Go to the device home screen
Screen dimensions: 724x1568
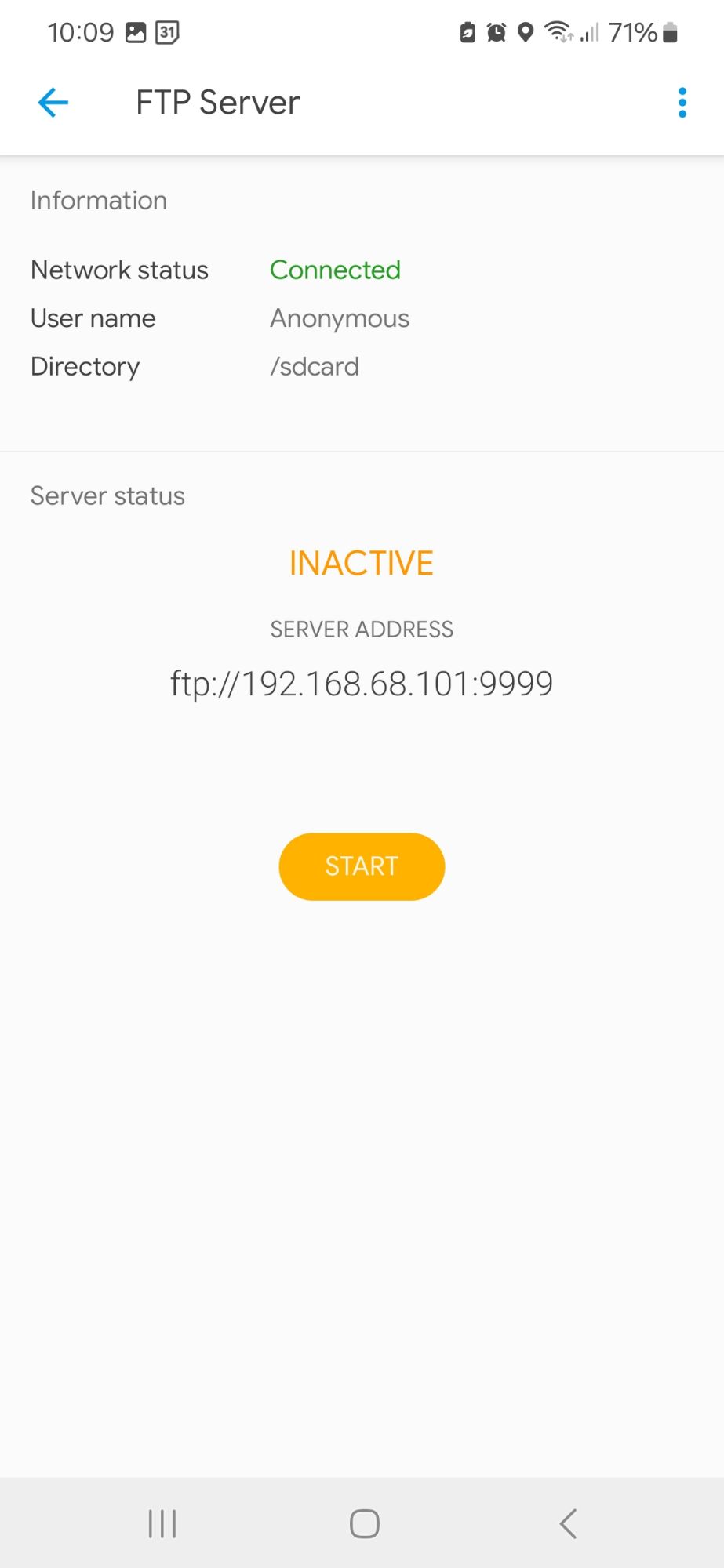click(364, 1524)
